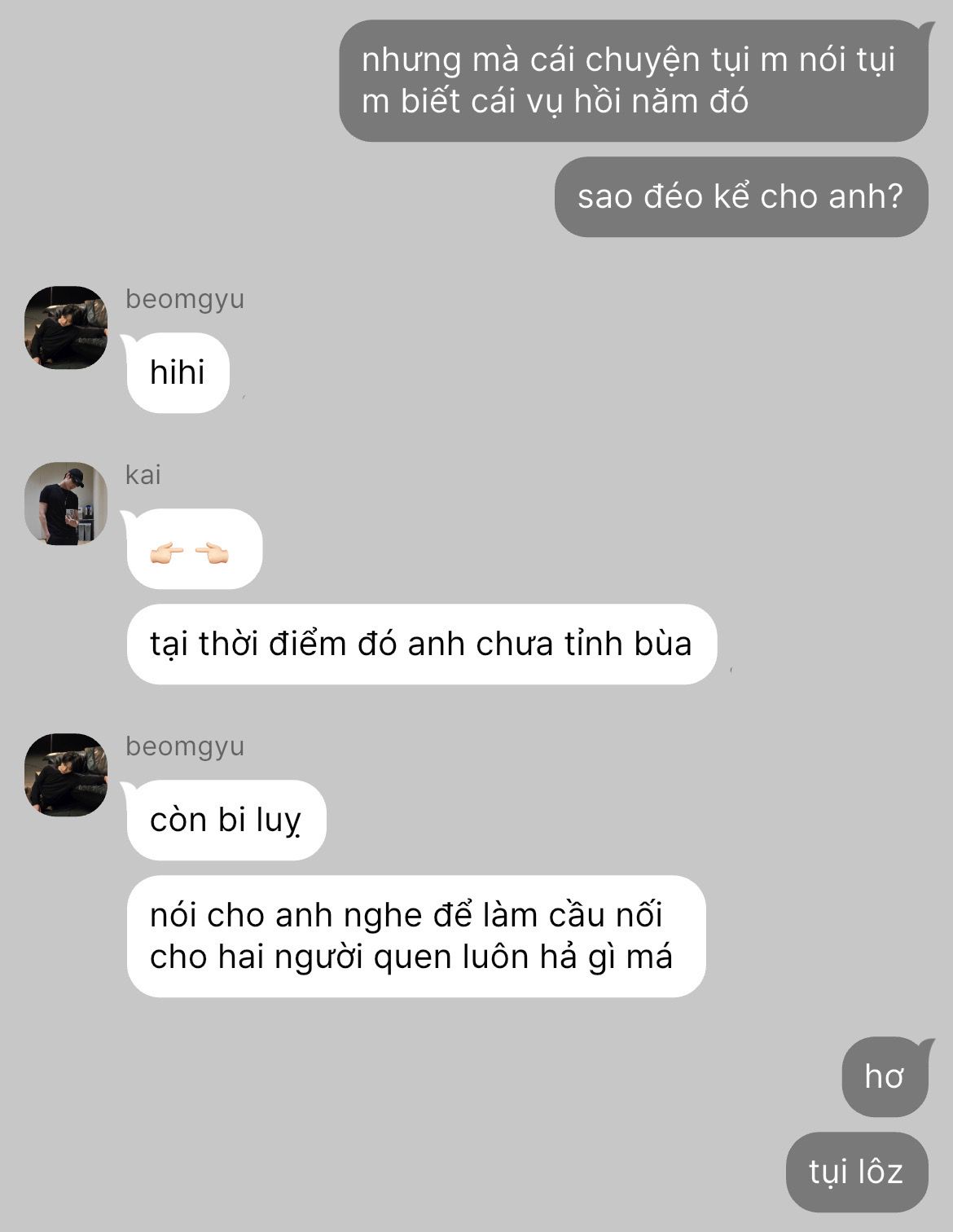Open kai's profile picture
Viewport: 953px width, 1232px height.
tap(66, 504)
